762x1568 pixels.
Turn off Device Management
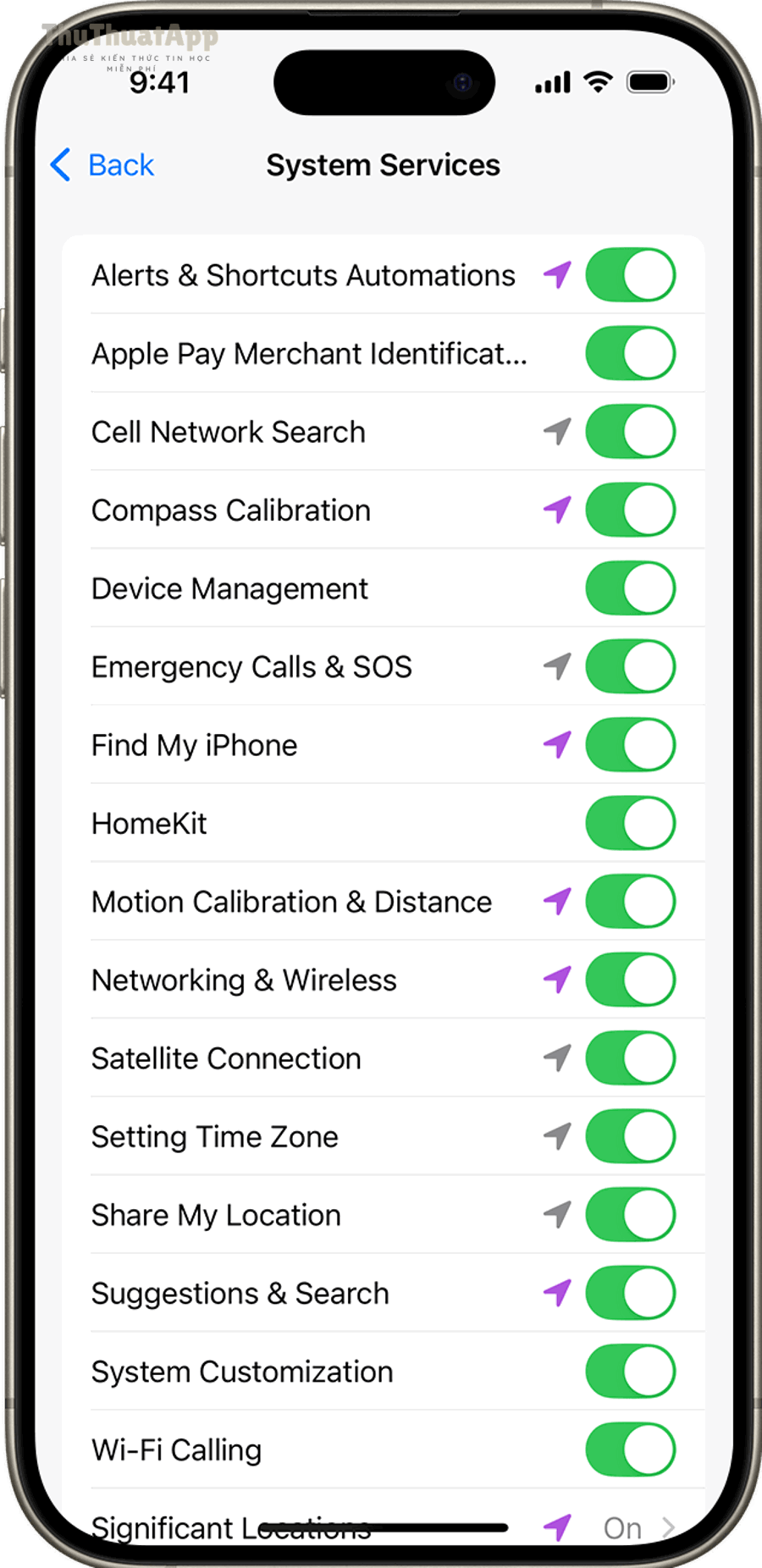630,588
